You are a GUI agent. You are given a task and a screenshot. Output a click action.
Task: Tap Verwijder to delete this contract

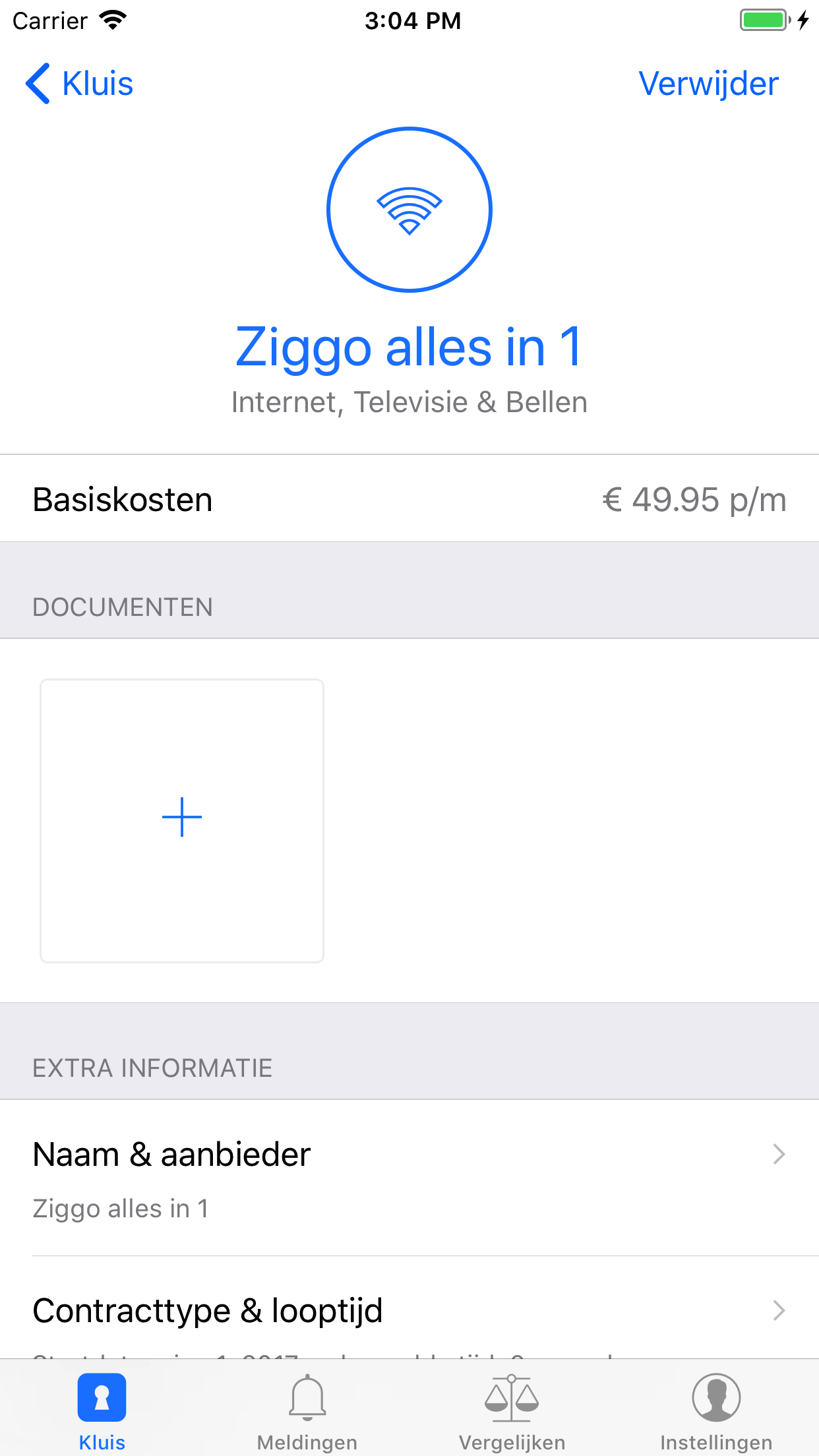708,84
